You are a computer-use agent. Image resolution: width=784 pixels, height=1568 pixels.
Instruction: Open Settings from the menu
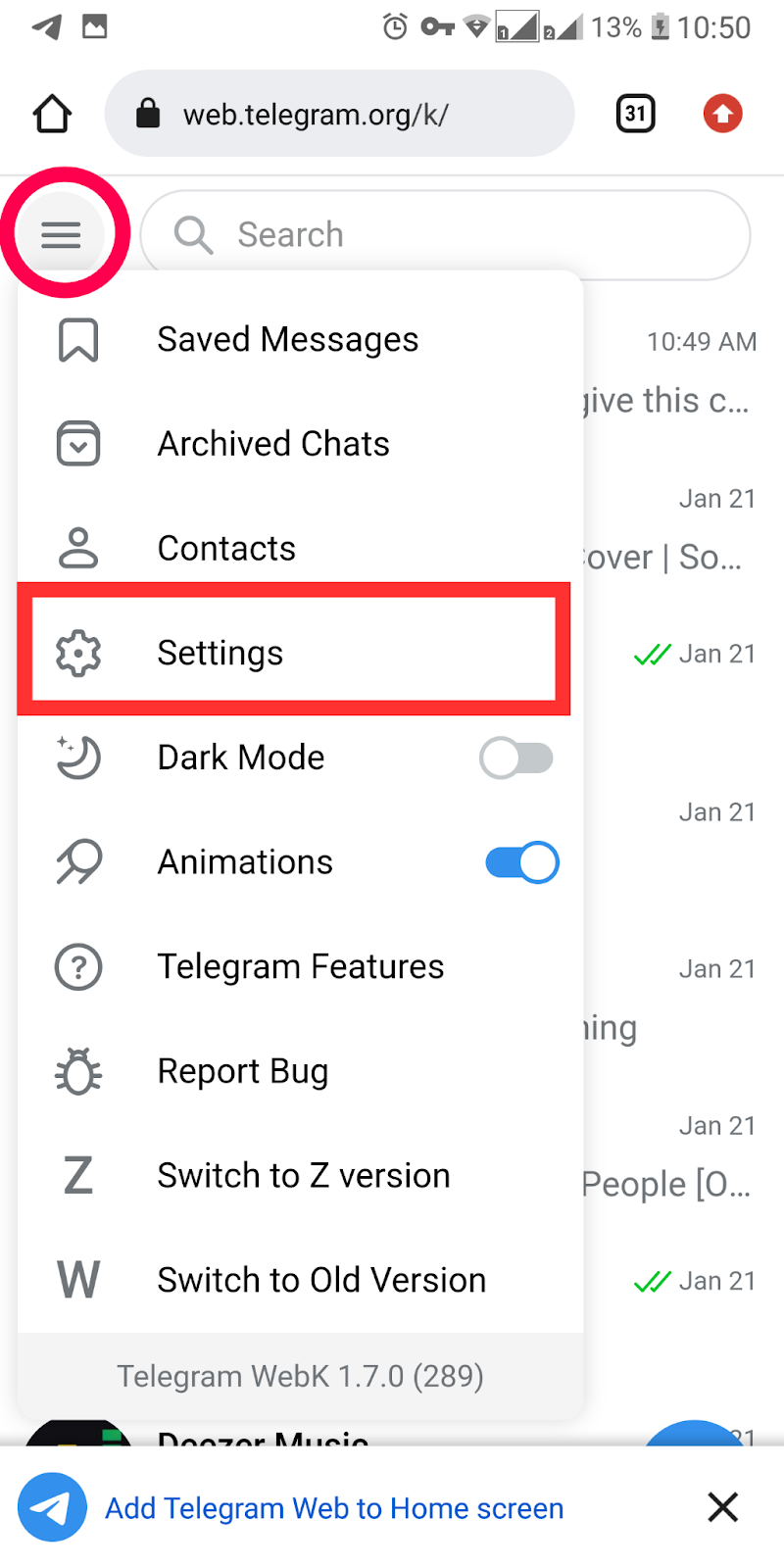(220, 653)
